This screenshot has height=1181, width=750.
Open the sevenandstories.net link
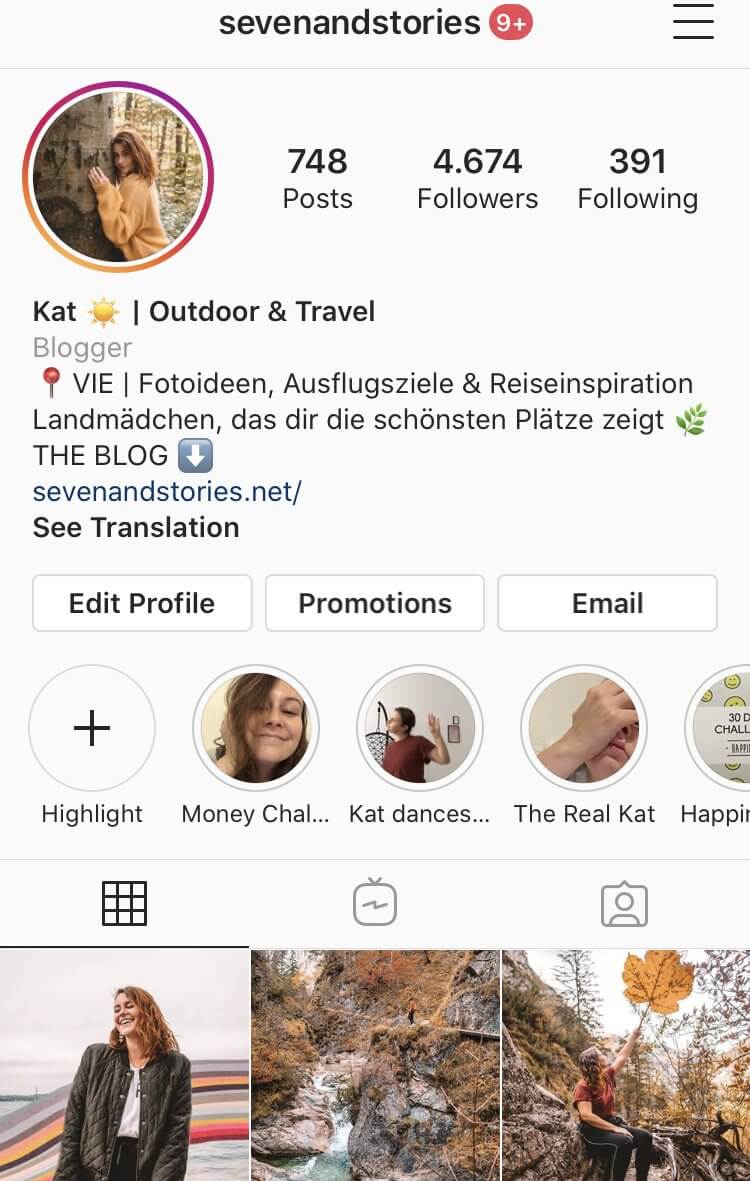[167, 491]
